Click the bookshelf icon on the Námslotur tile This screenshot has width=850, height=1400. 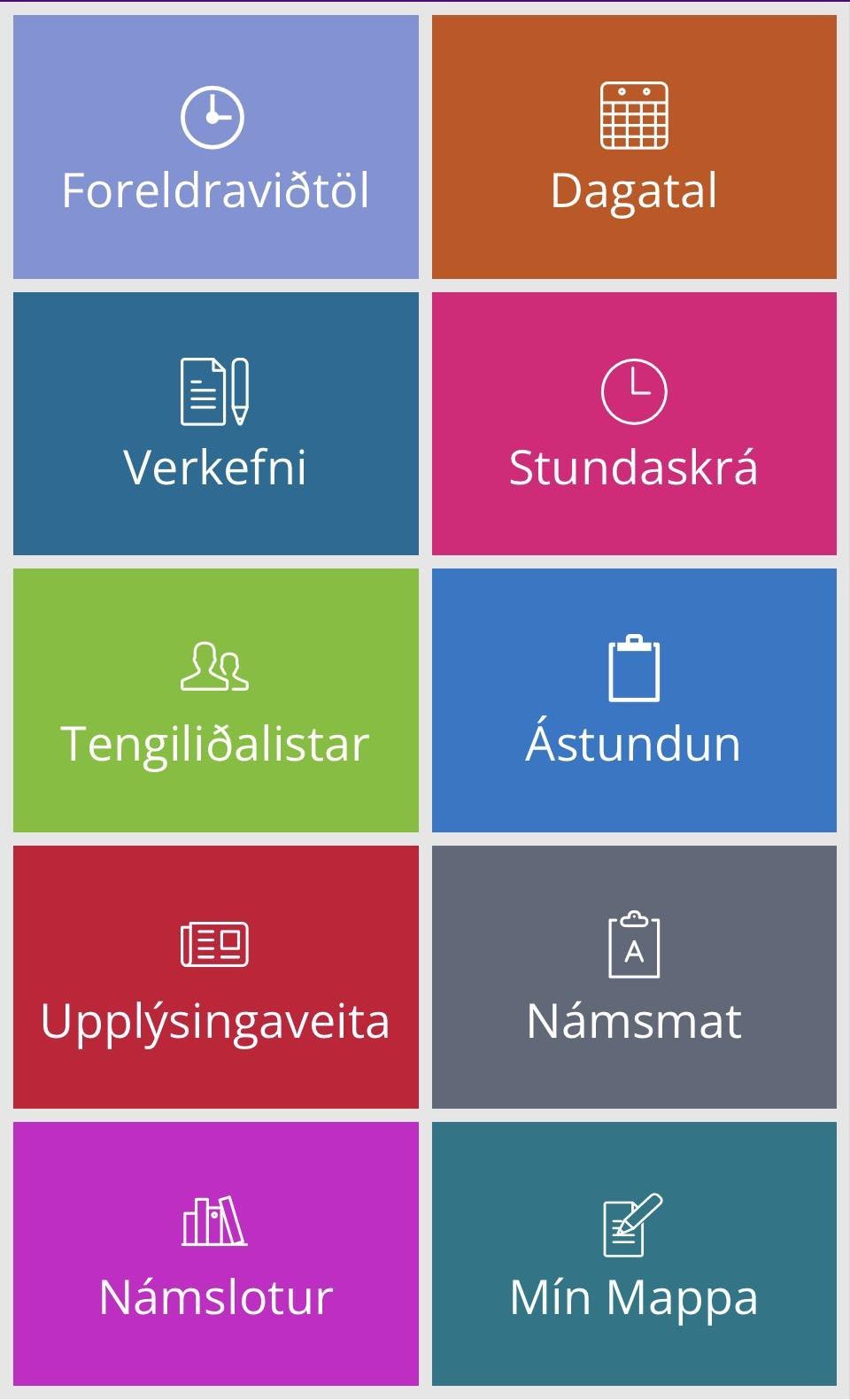coord(212,1222)
